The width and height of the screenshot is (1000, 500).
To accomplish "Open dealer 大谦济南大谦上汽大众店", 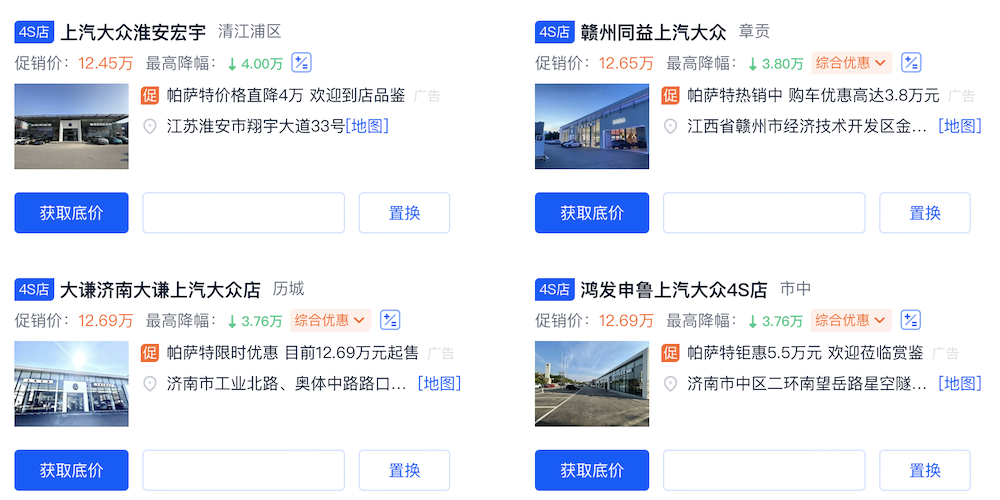I will (160, 290).
